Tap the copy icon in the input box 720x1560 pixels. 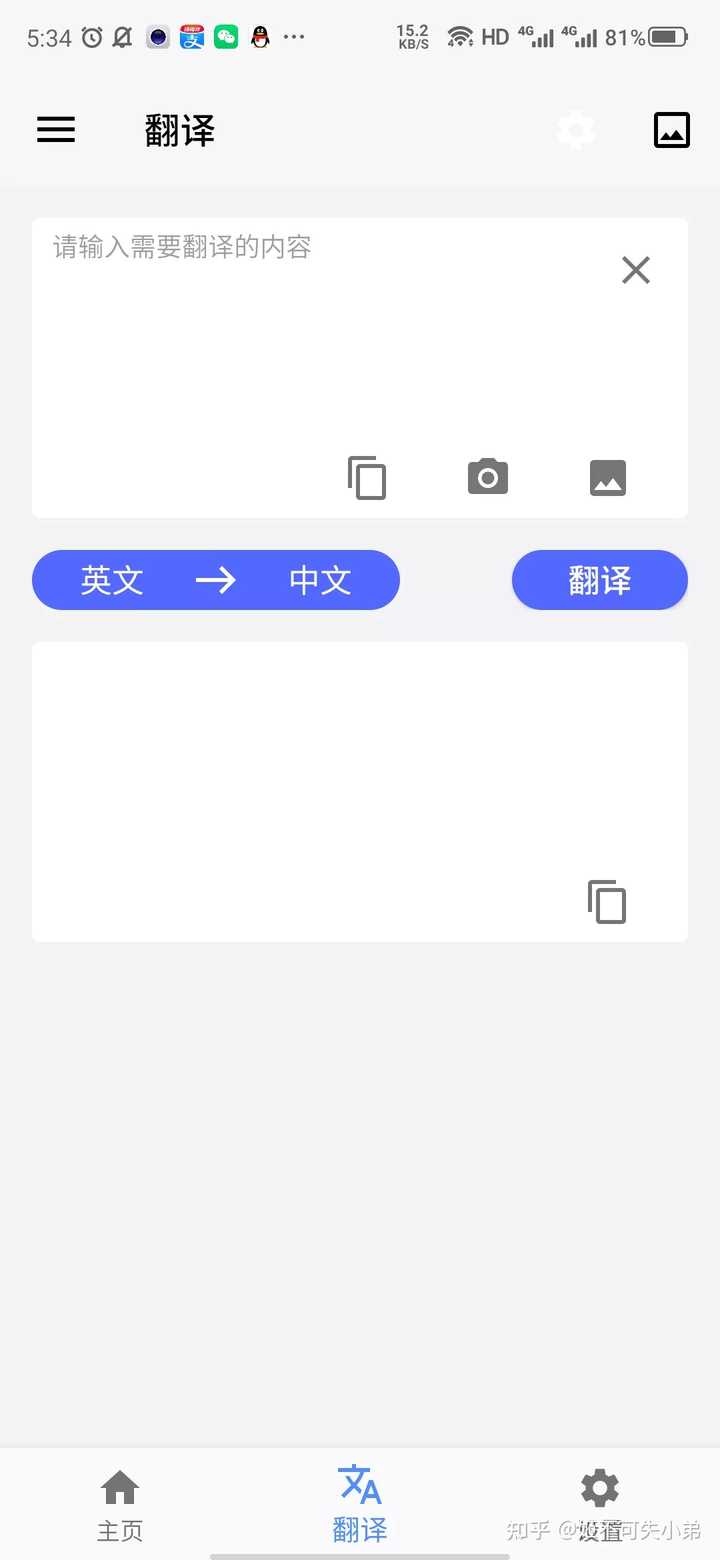tap(367, 478)
